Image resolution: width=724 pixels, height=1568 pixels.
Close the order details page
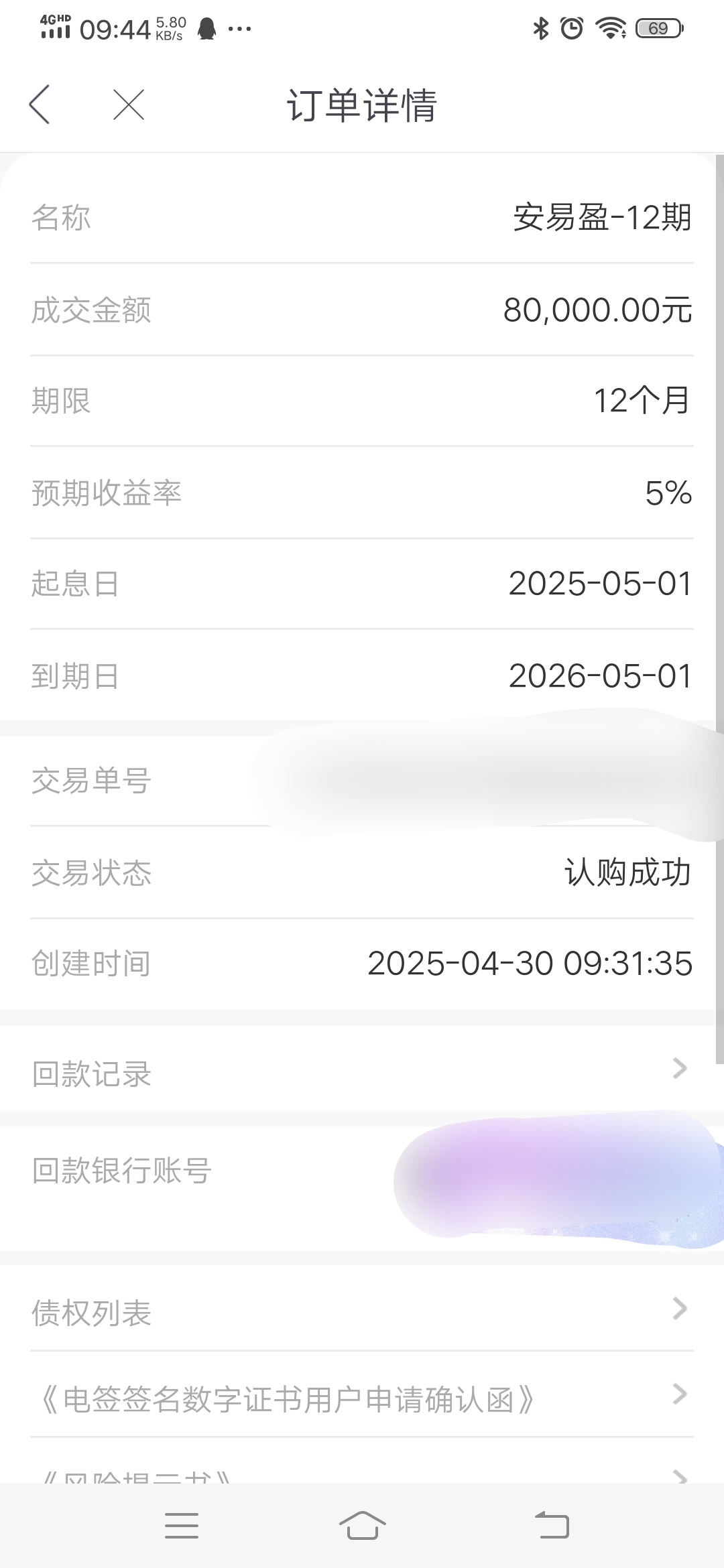(129, 105)
